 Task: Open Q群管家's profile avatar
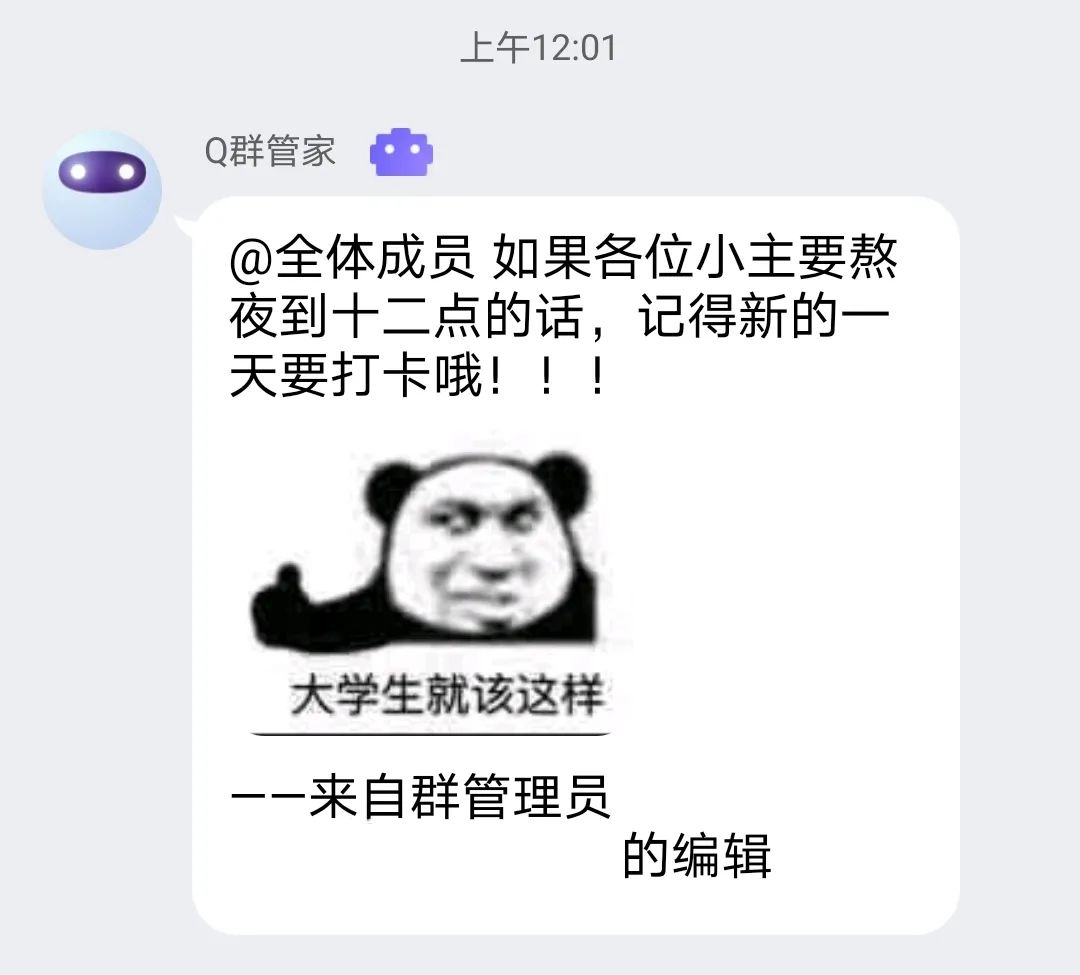(x=102, y=189)
